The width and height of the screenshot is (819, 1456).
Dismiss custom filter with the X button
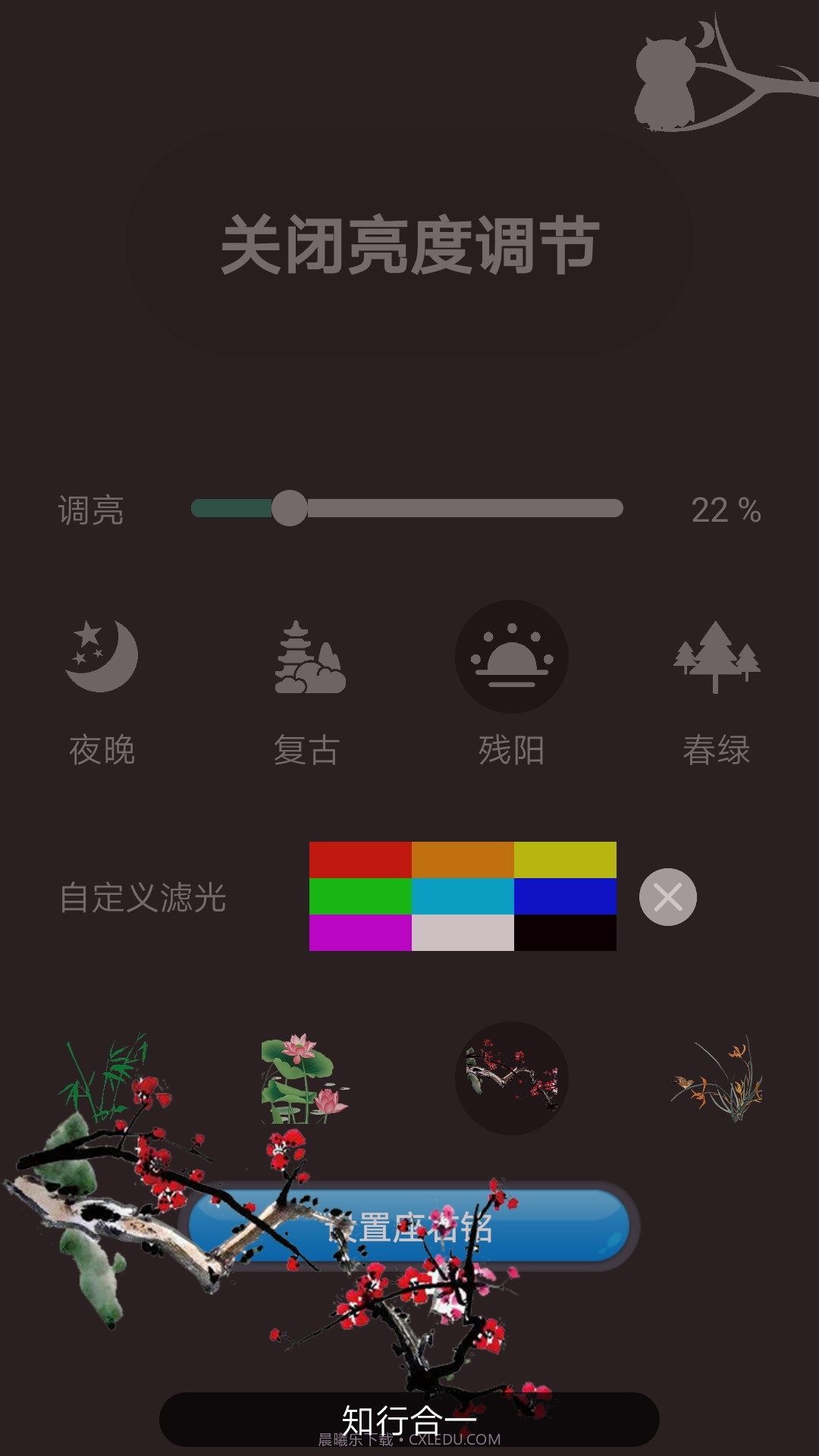pyautogui.click(x=667, y=897)
